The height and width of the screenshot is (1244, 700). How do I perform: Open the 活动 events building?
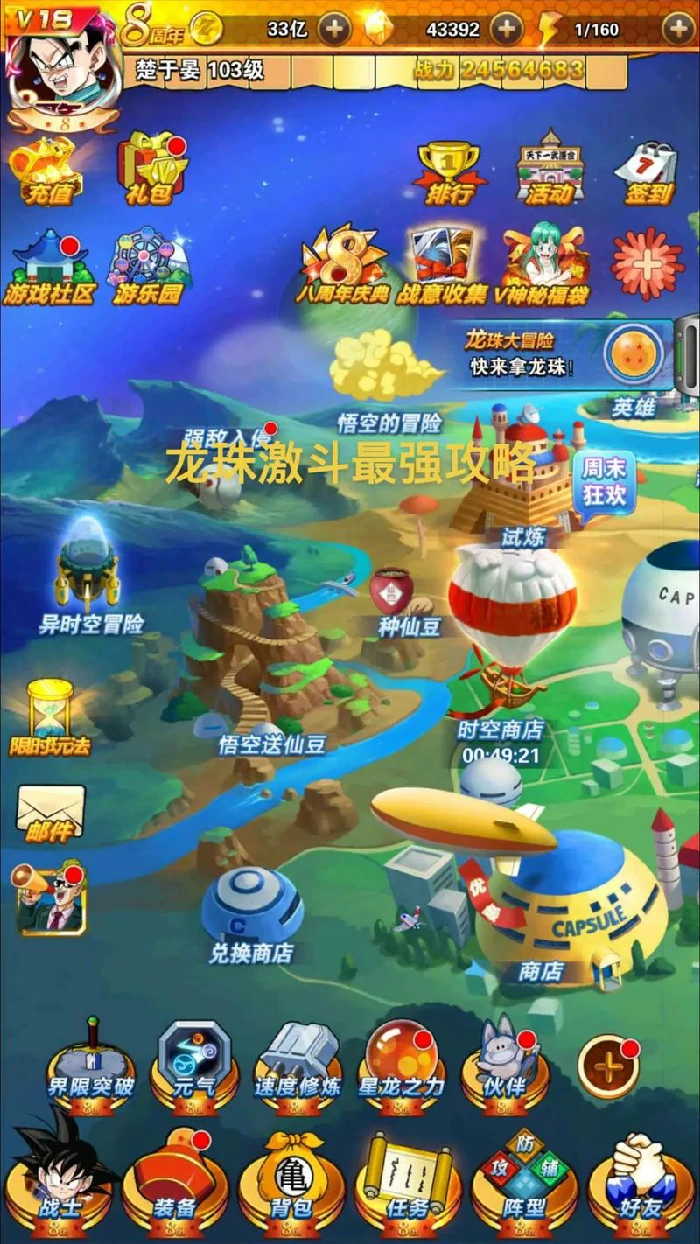(550, 170)
